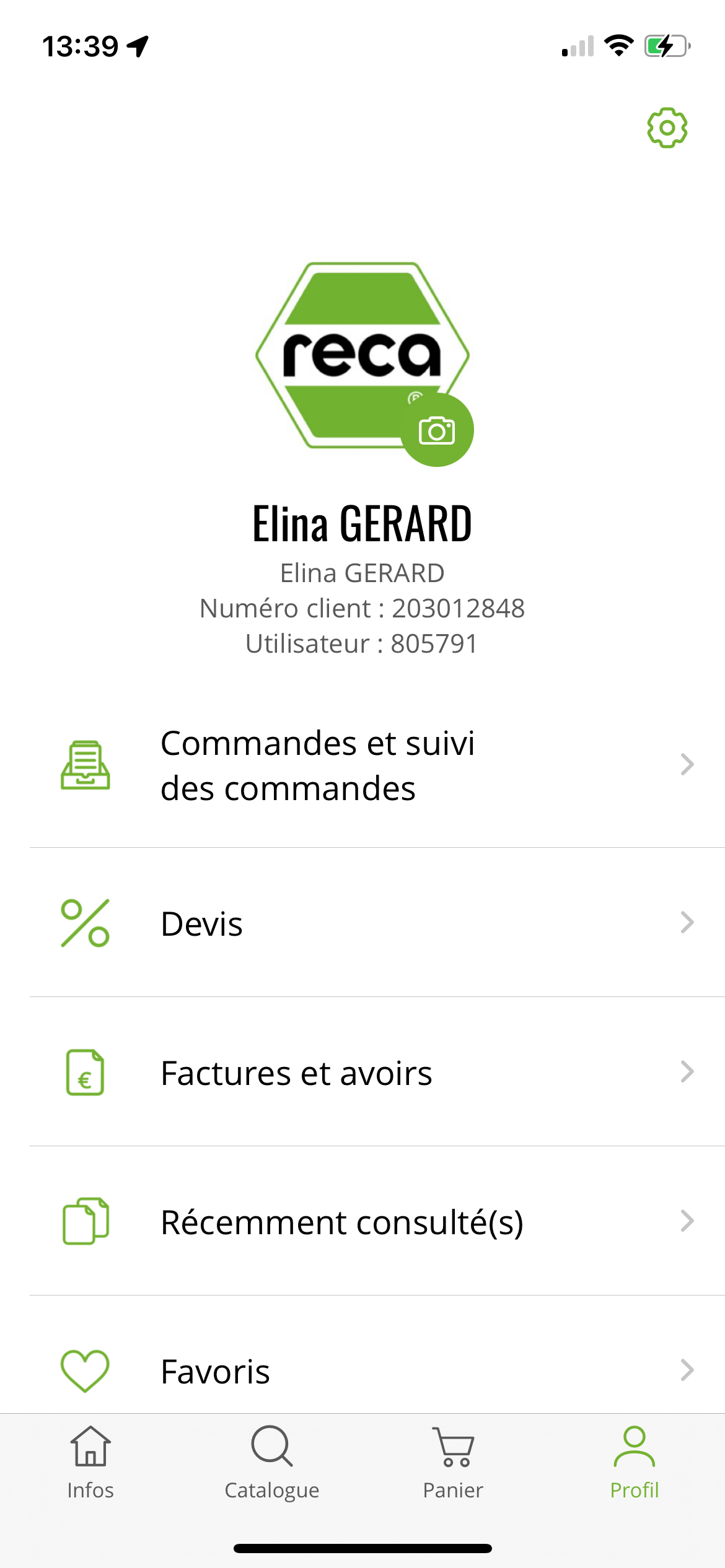Open the Panier tab
This screenshot has width=725, height=1568.
(453, 1463)
